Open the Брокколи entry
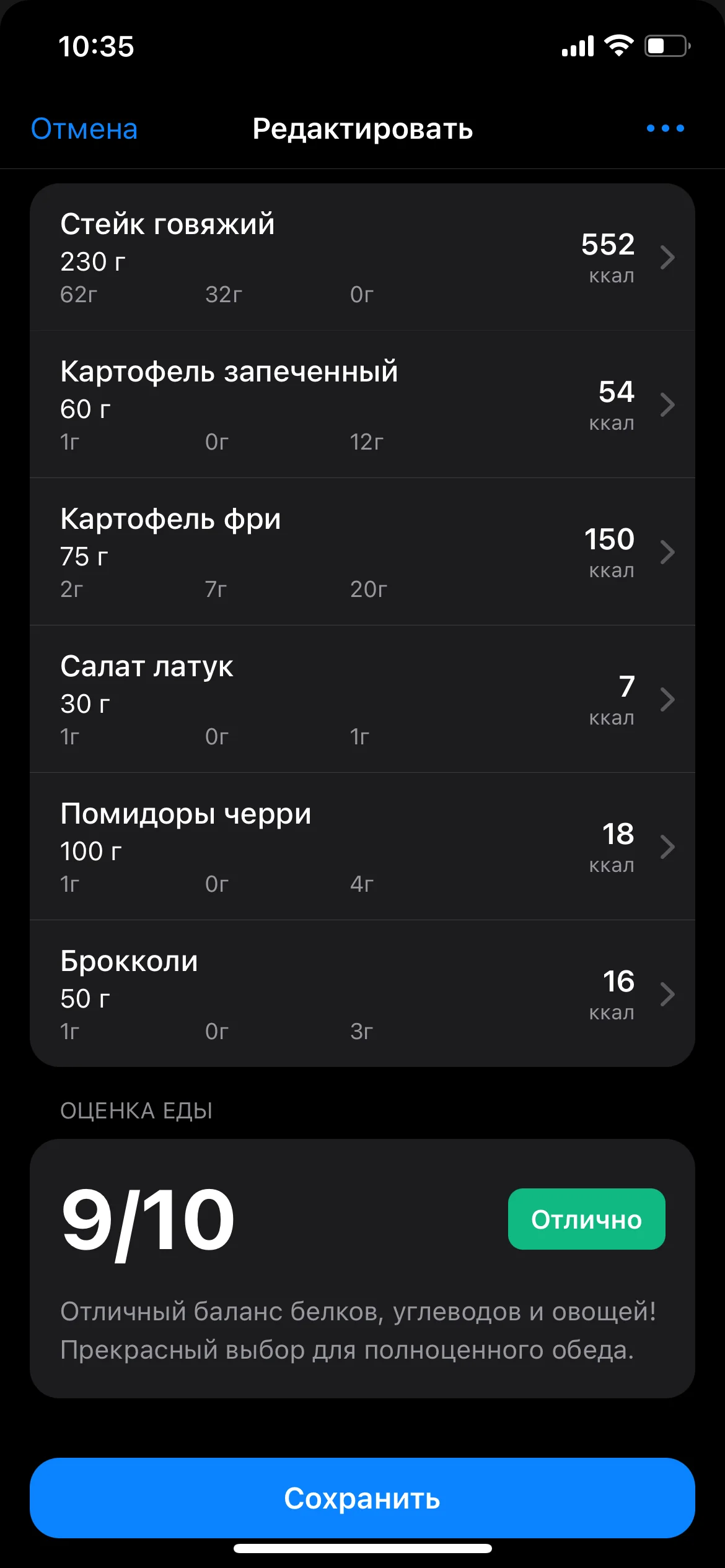 362,994
